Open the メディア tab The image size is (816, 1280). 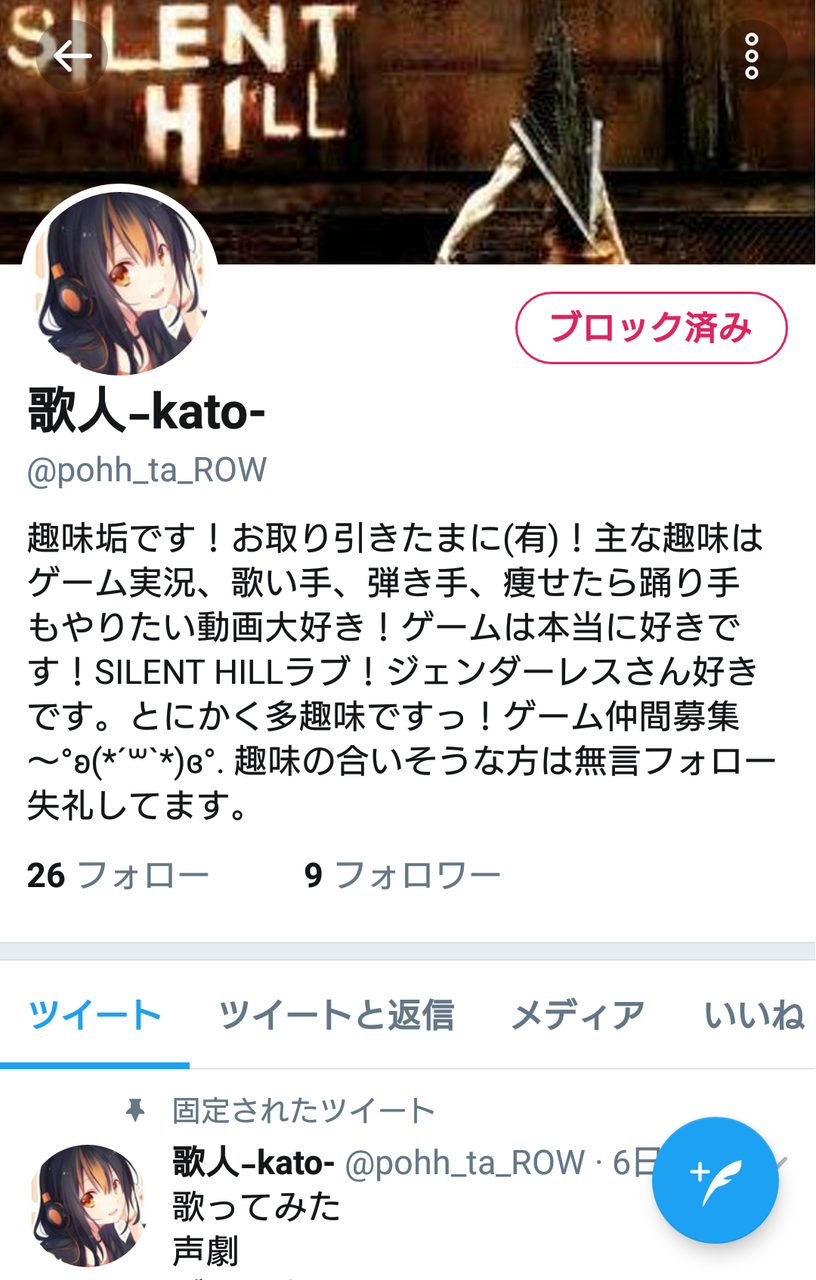577,1015
